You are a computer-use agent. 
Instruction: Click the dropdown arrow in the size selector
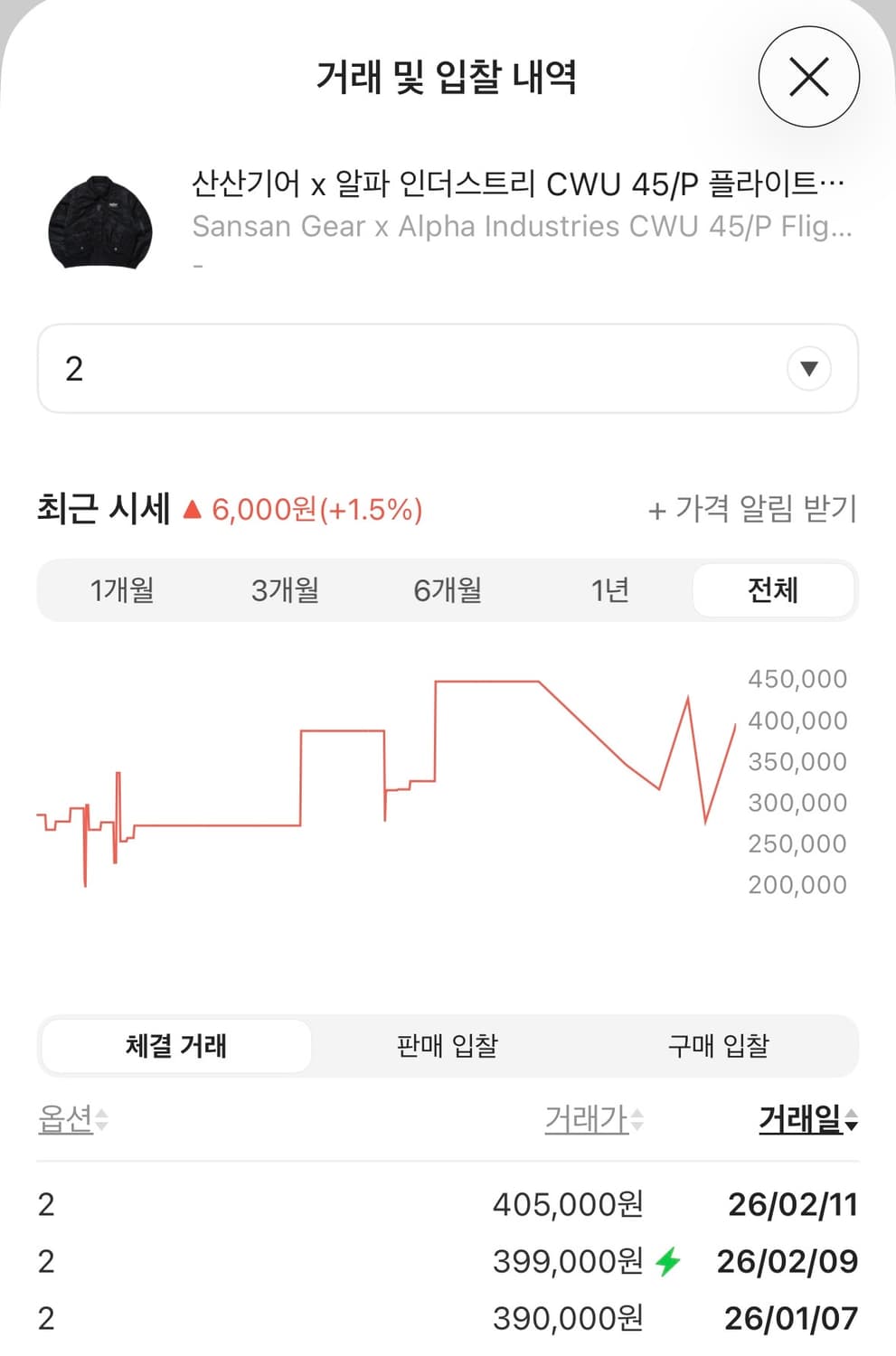pos(807,368)
